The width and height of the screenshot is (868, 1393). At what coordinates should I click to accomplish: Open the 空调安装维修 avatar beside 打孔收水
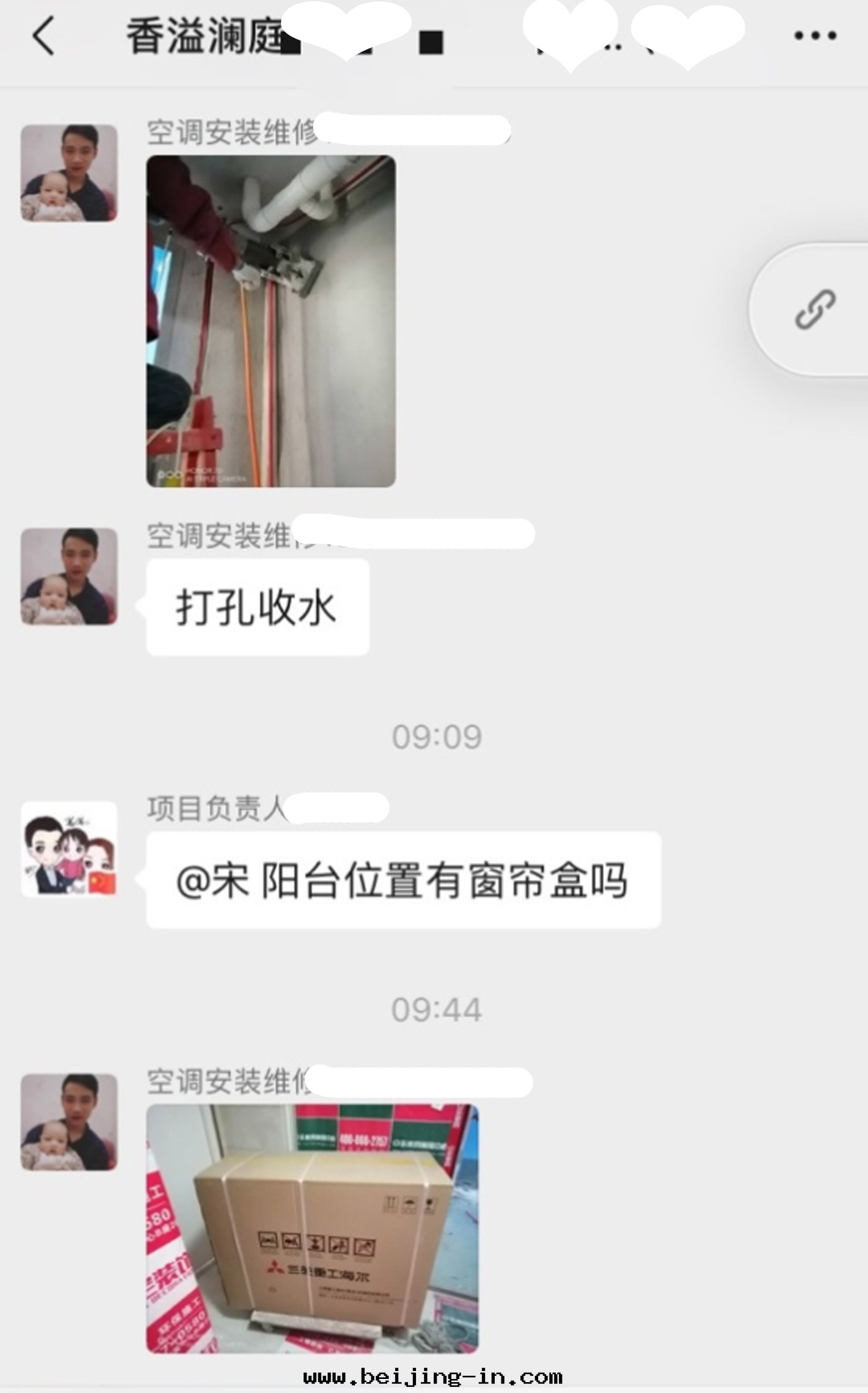[x=69, y=577]
